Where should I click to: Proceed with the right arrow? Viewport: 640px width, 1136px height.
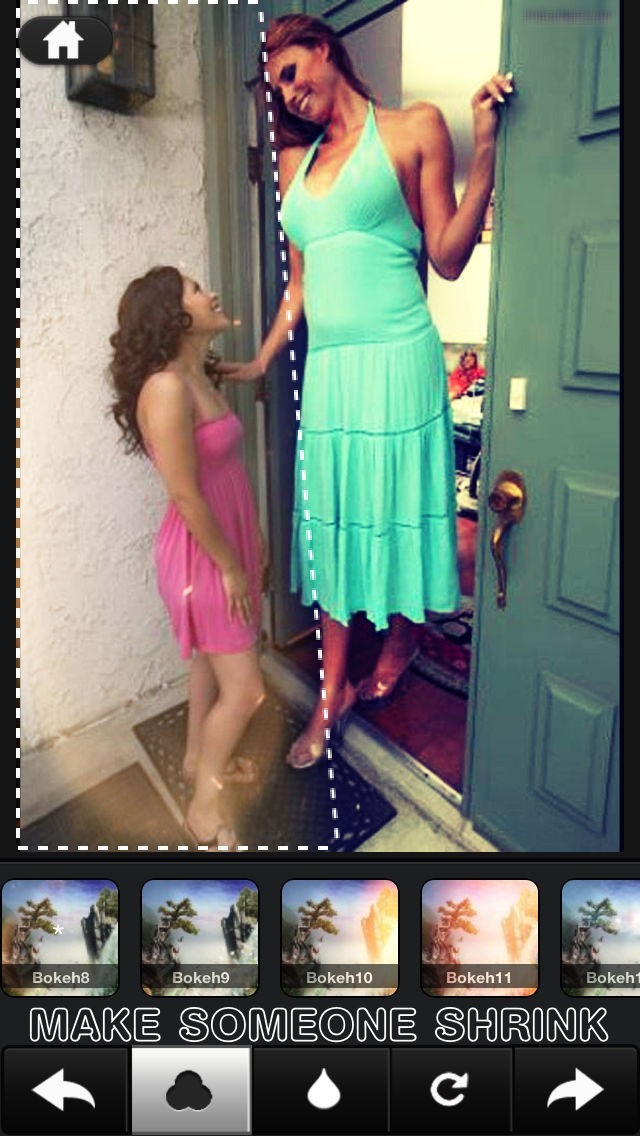[x=576, y=1091]
